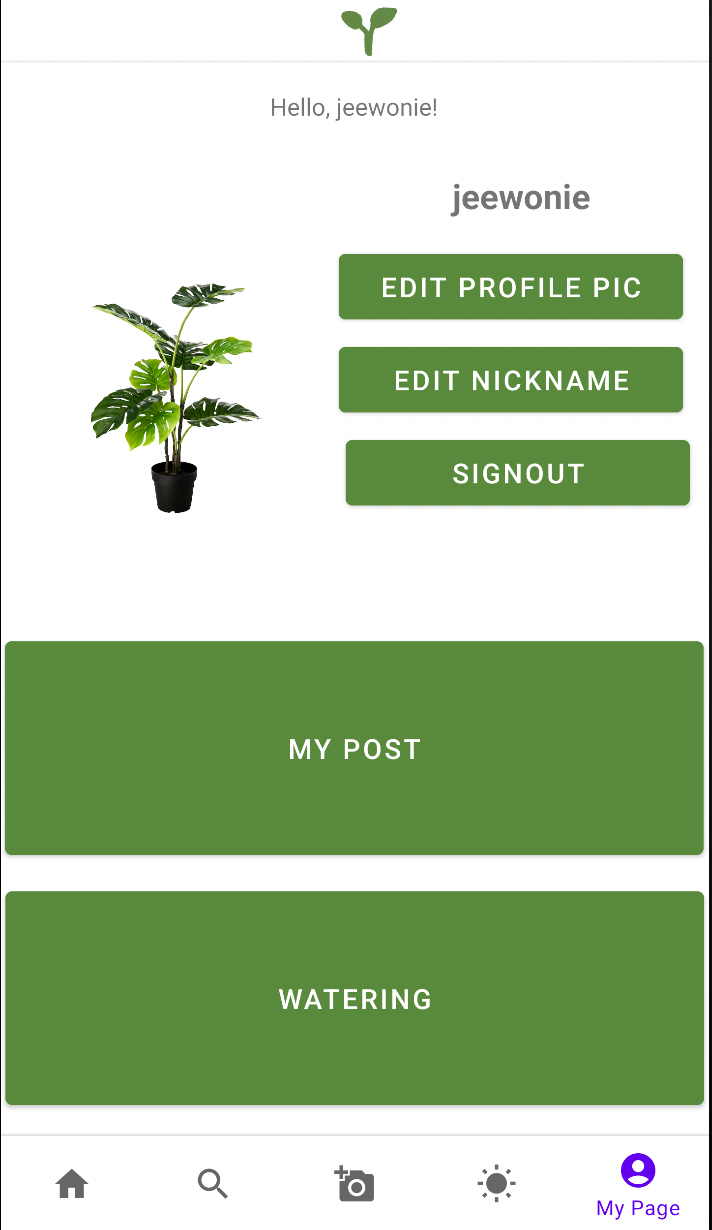Open My Post section
This screenshot has height=1230, width=712.
pos(355,748)
